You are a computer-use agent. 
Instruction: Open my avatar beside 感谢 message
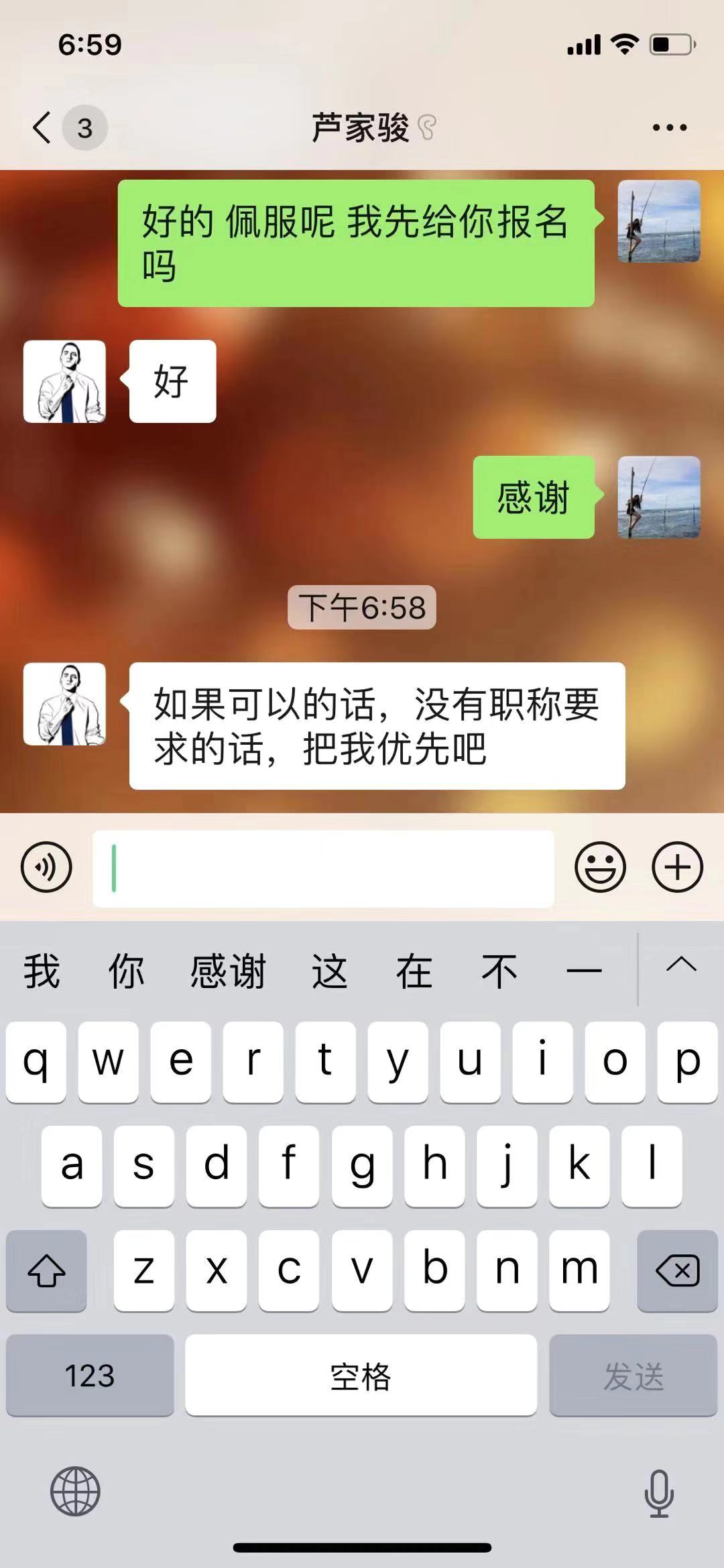658,497
